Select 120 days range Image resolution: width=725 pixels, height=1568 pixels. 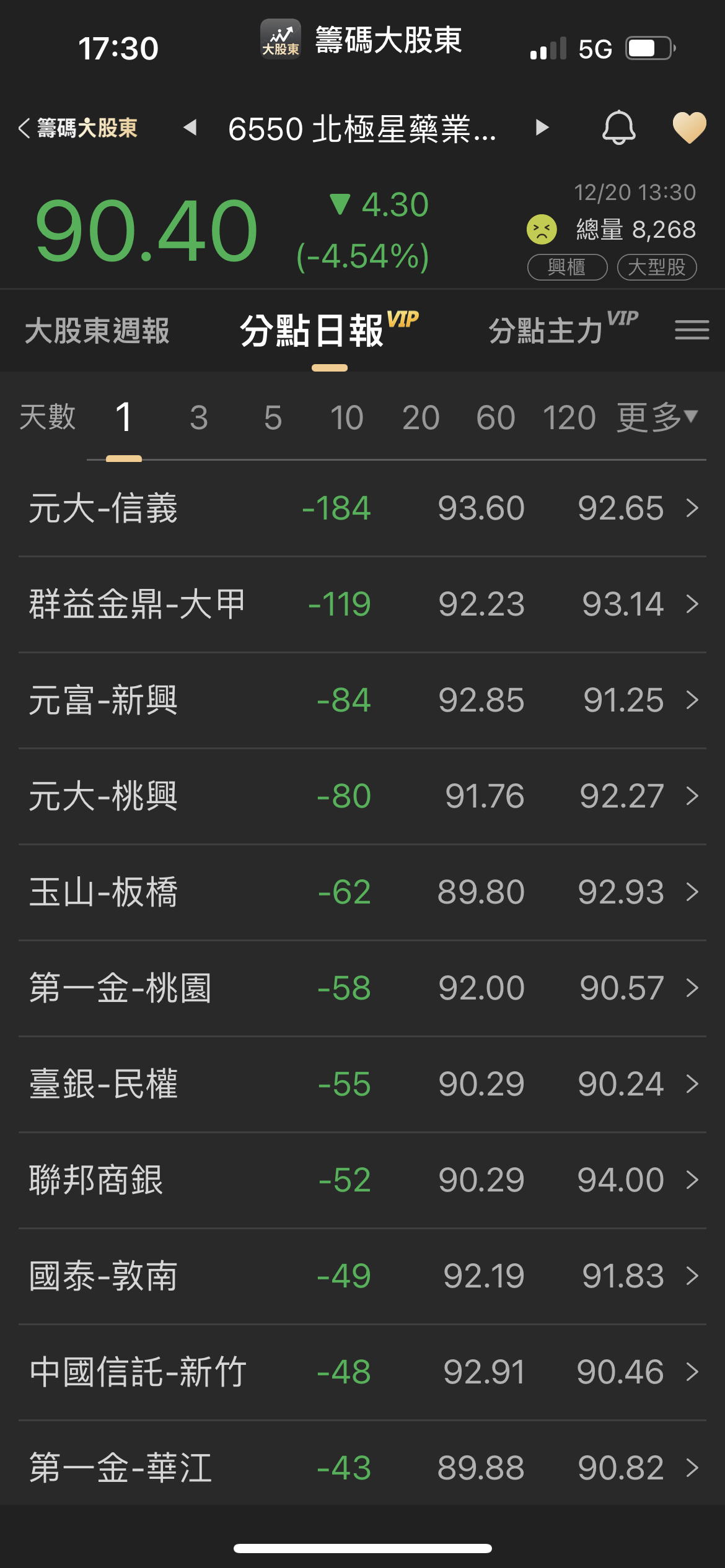[569, 417]
